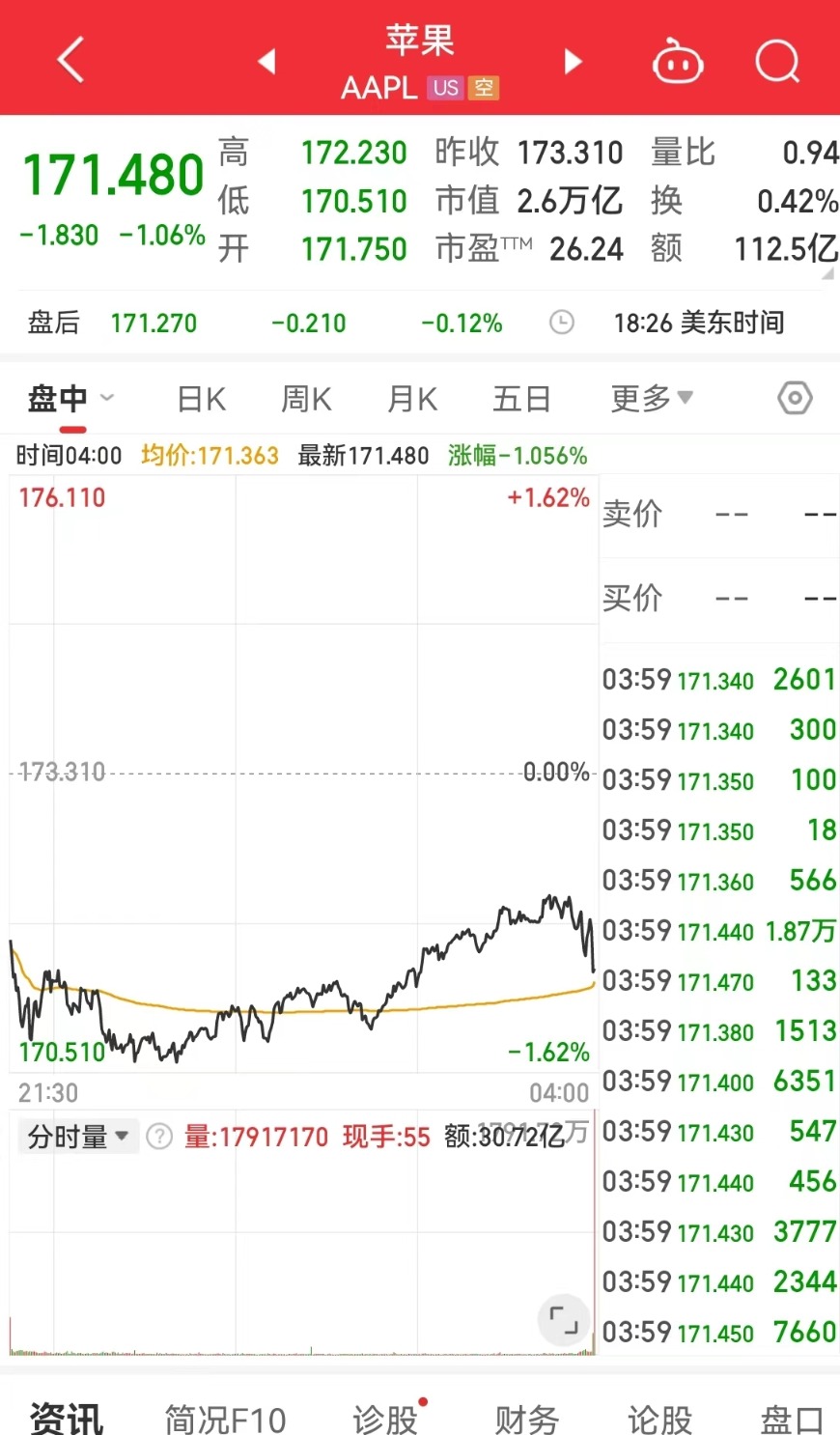This screenshot has height=1435, width=840.
Task: Switch to the 周K chart
Action: [306, 399]
